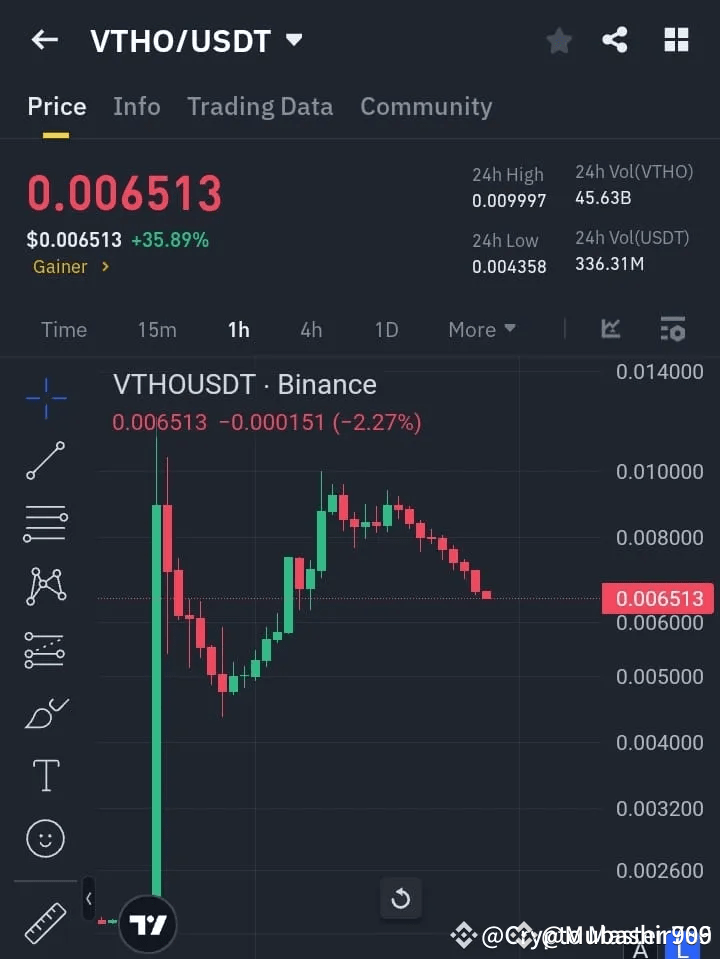Open the emoji stickers tool
The width and height of the screenshot is (720, 959).
pyautogui.click(x=44, y=838)
